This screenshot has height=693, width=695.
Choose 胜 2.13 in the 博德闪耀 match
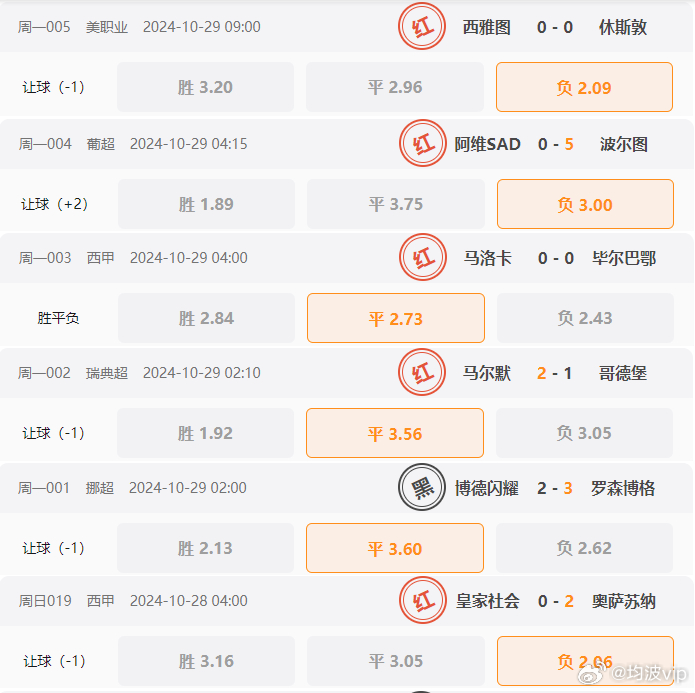[205, 548]
